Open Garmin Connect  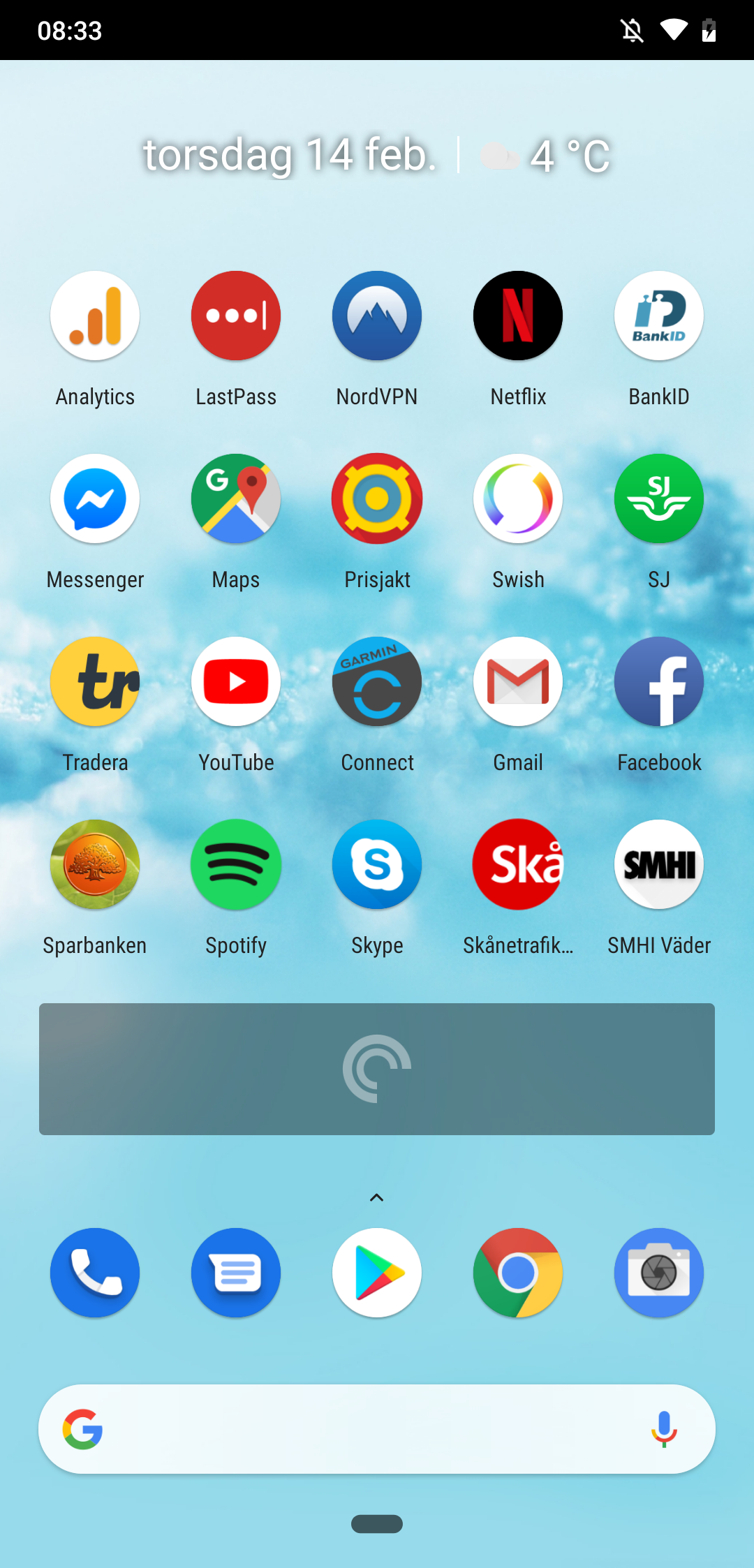(377, 682)
